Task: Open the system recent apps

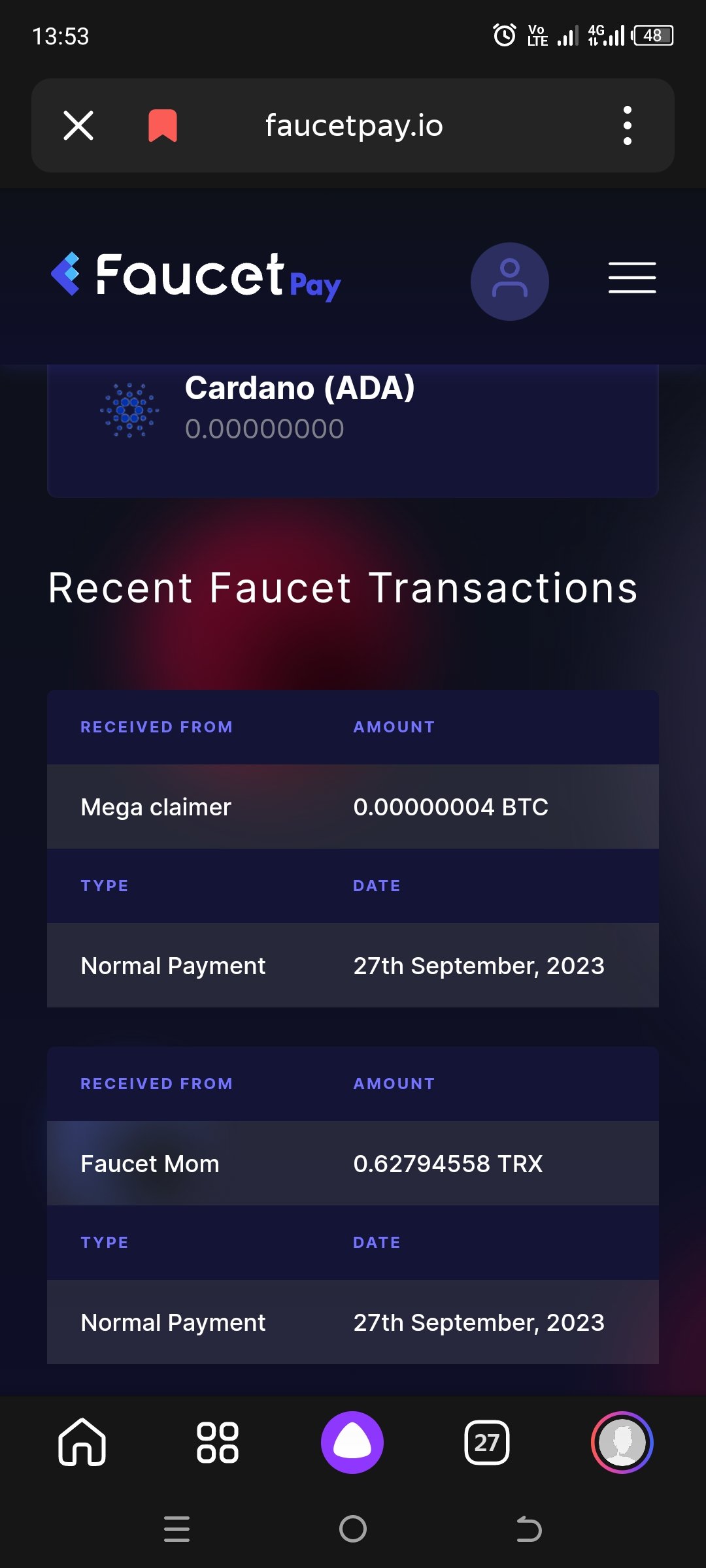Action: [x=176, y=1529]
